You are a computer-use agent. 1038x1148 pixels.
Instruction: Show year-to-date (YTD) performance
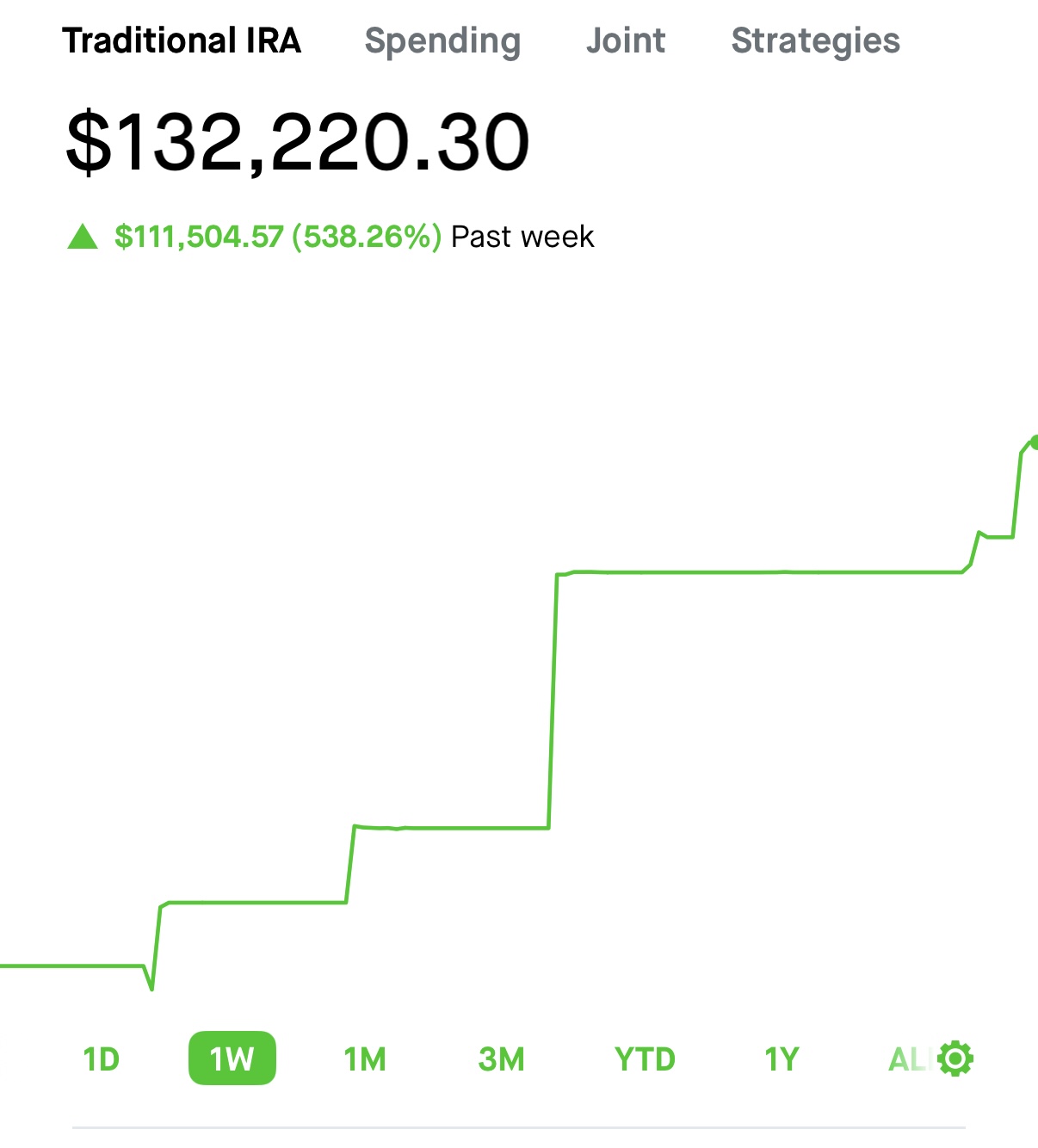tap(645, 1059)
